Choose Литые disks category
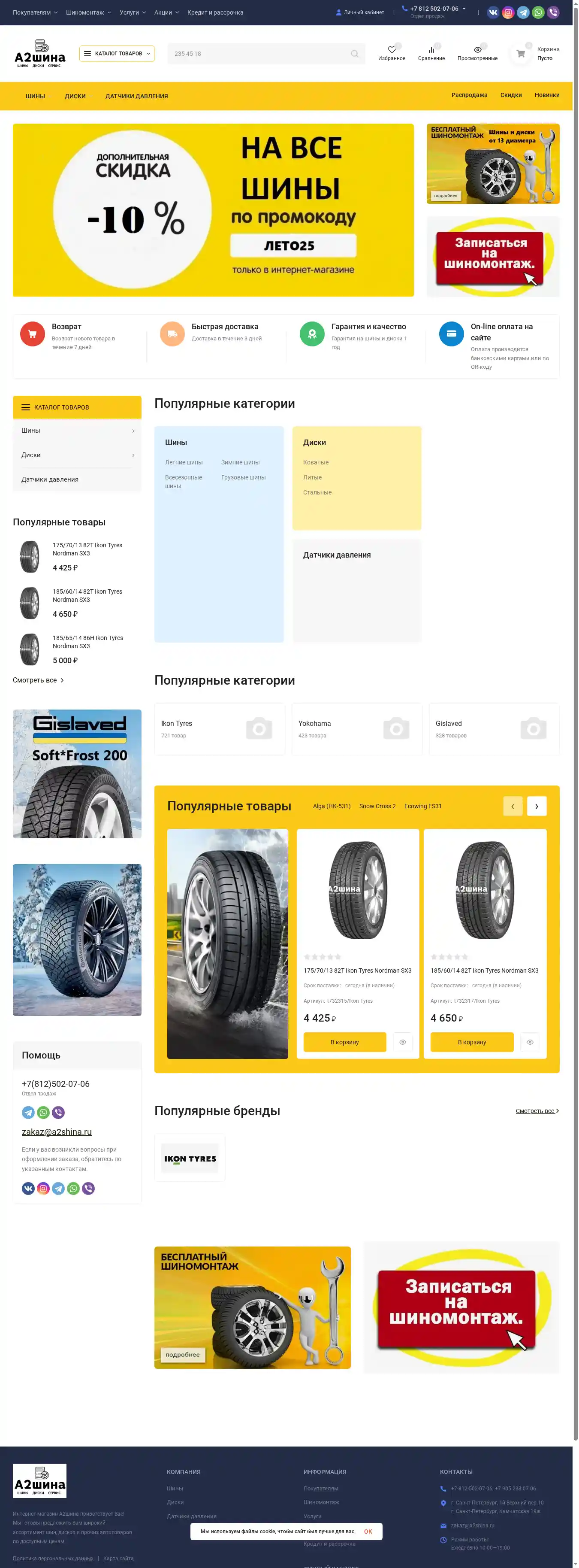Image resolution: width=579 pixels, height=1568 pixels. pos(313,478)
